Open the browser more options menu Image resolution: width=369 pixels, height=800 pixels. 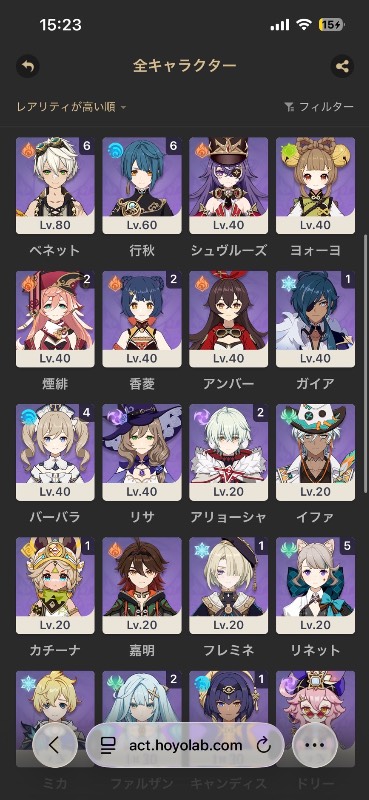314,745
